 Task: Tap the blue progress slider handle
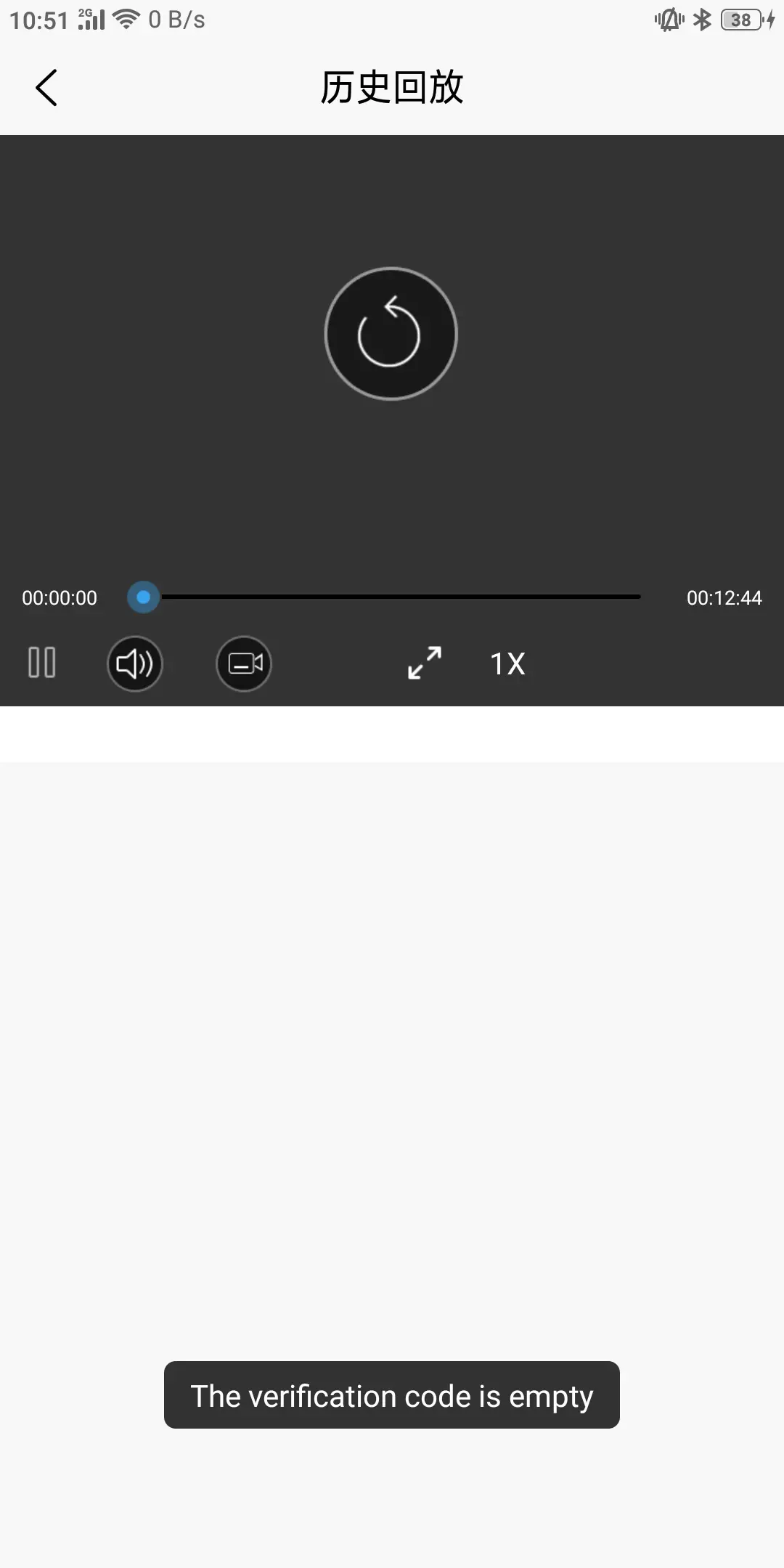tap(143, 597)
